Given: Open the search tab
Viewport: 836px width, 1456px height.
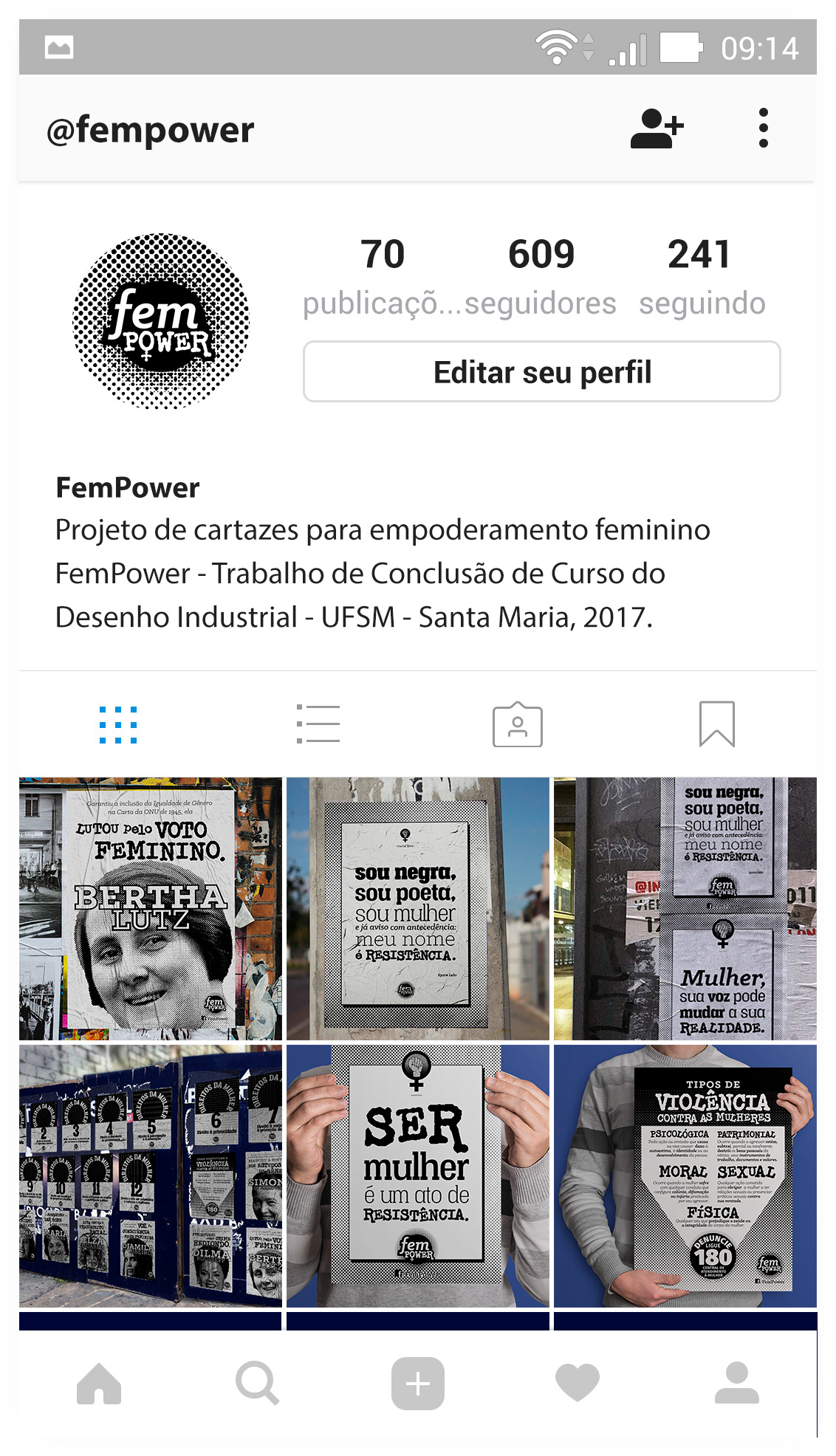Looking at the screenshot, I should click(x=257, y=1384).
